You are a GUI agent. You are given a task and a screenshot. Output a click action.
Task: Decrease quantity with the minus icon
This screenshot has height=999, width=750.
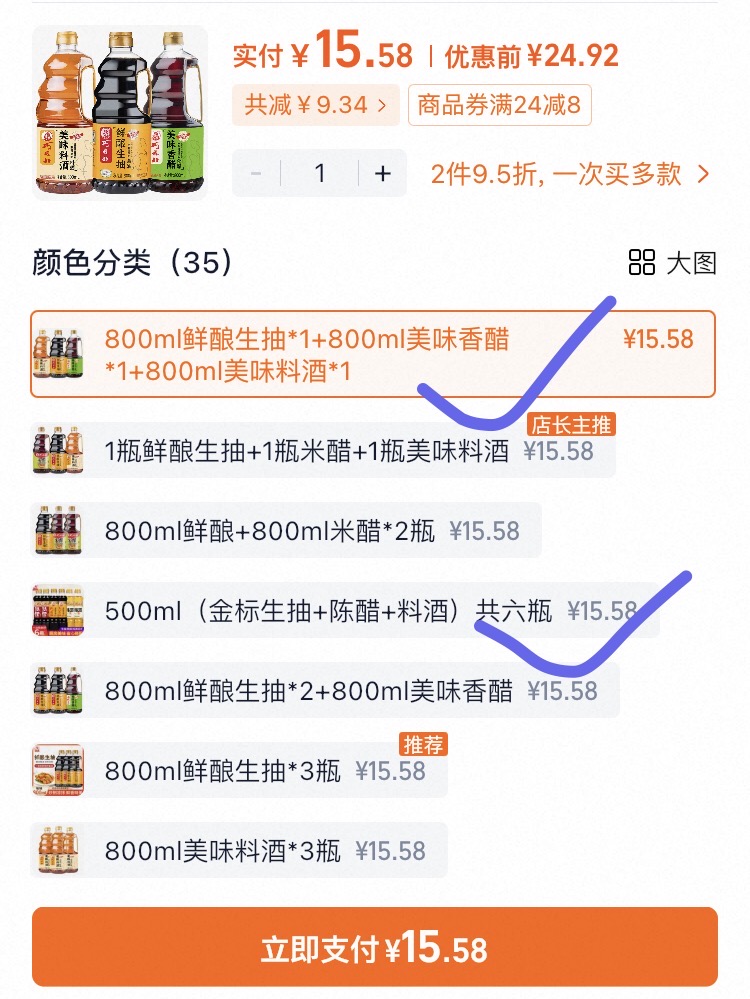(258, 172)
